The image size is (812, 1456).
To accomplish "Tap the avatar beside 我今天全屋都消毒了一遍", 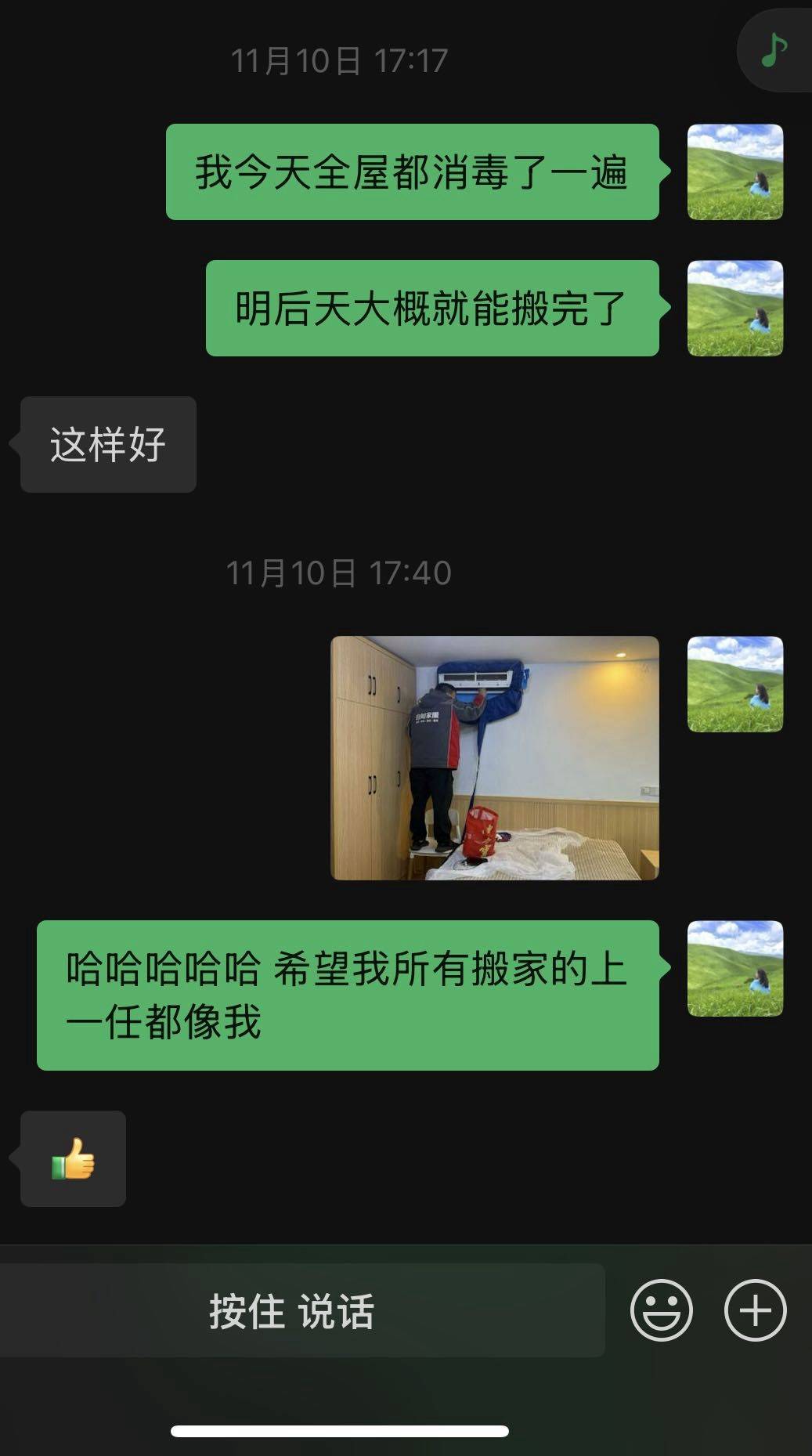I will click(x=734, y=172).
